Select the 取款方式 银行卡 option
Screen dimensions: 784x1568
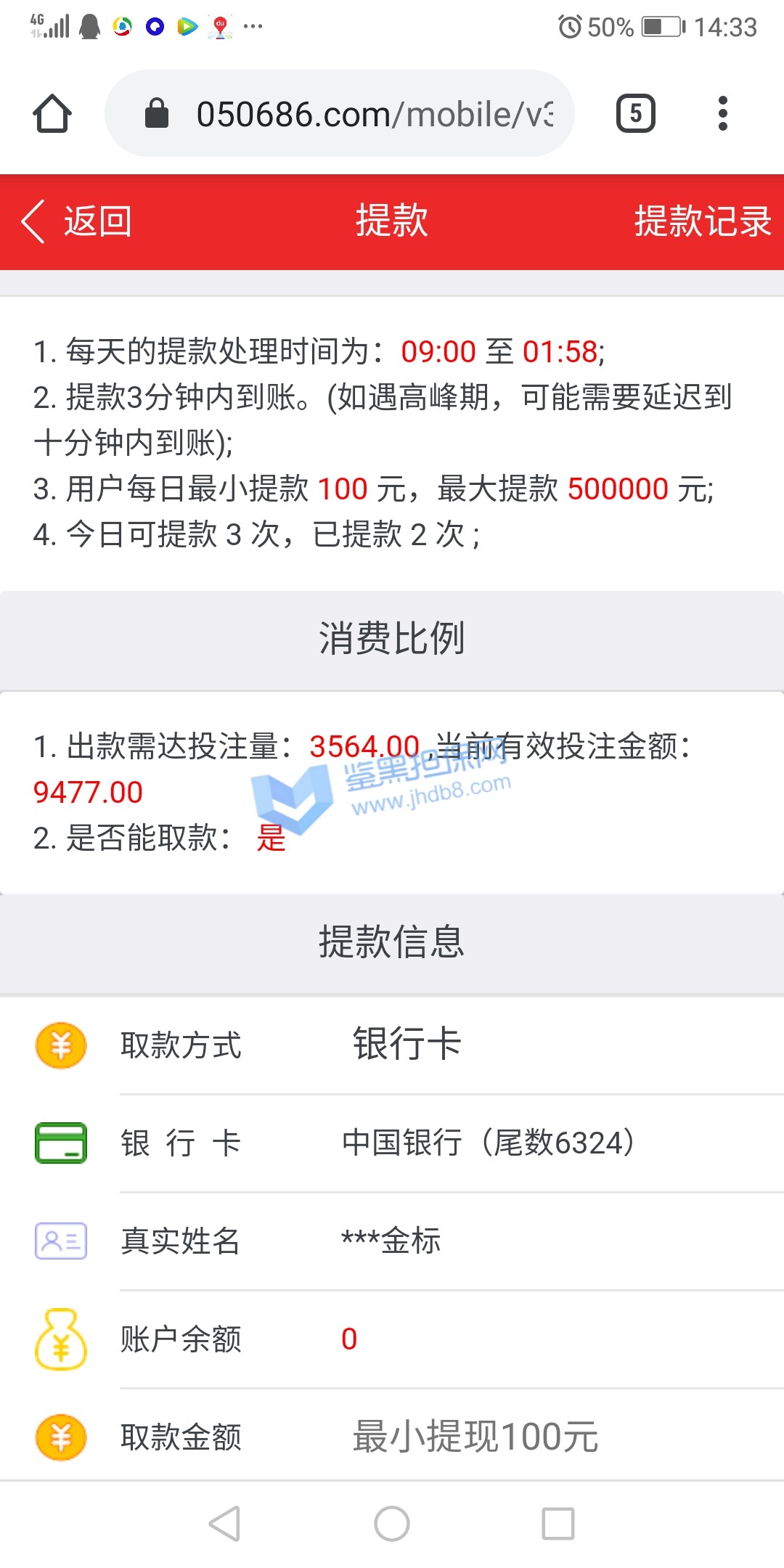(407, 1045)
